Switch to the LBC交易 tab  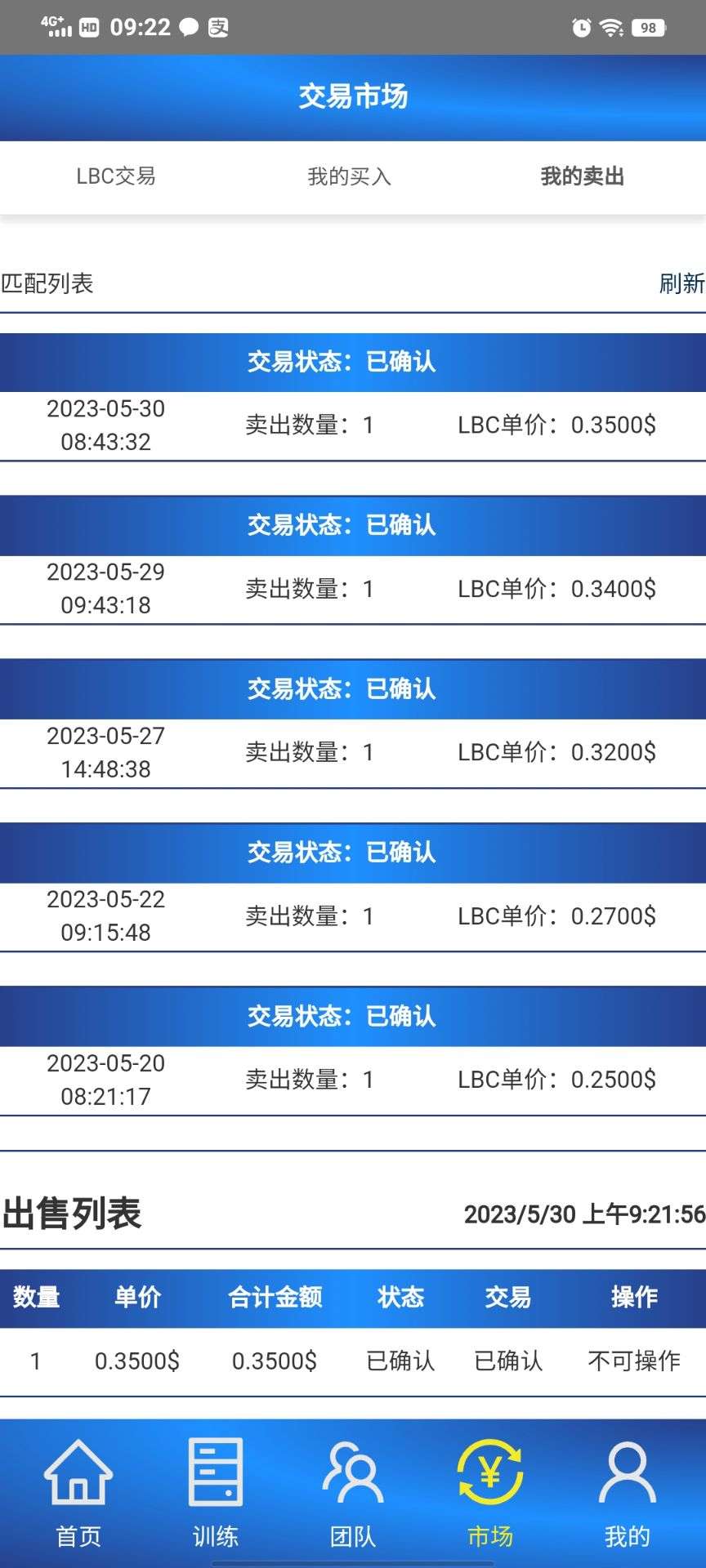[116, 176]
